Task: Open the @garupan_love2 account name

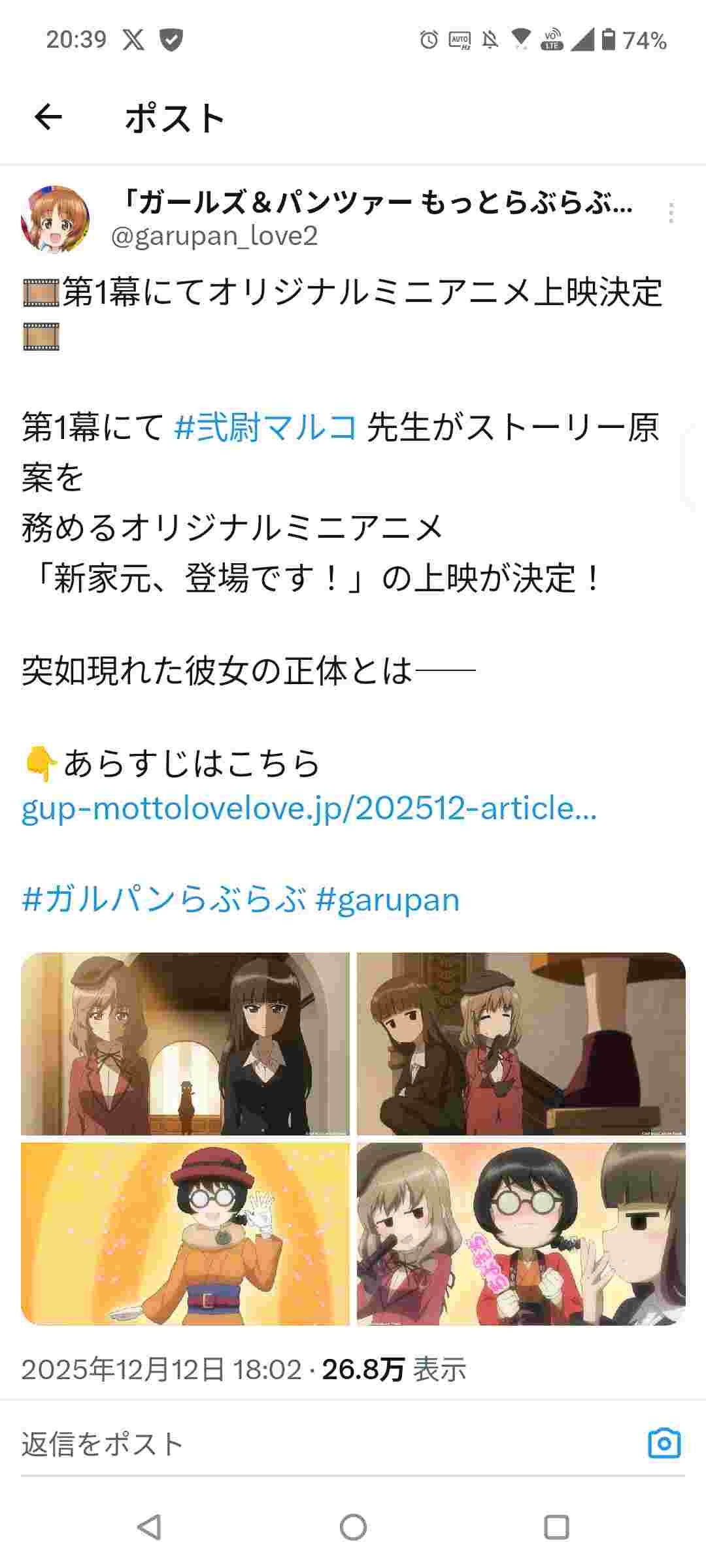Action: pos(214,236)
